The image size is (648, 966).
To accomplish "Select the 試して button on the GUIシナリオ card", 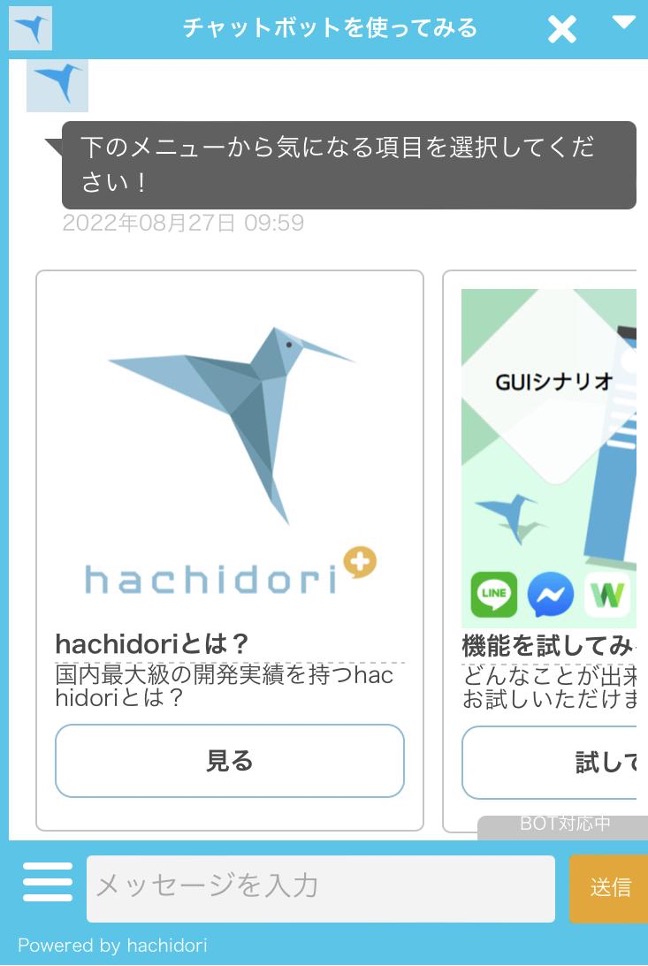I will [550, 763].
